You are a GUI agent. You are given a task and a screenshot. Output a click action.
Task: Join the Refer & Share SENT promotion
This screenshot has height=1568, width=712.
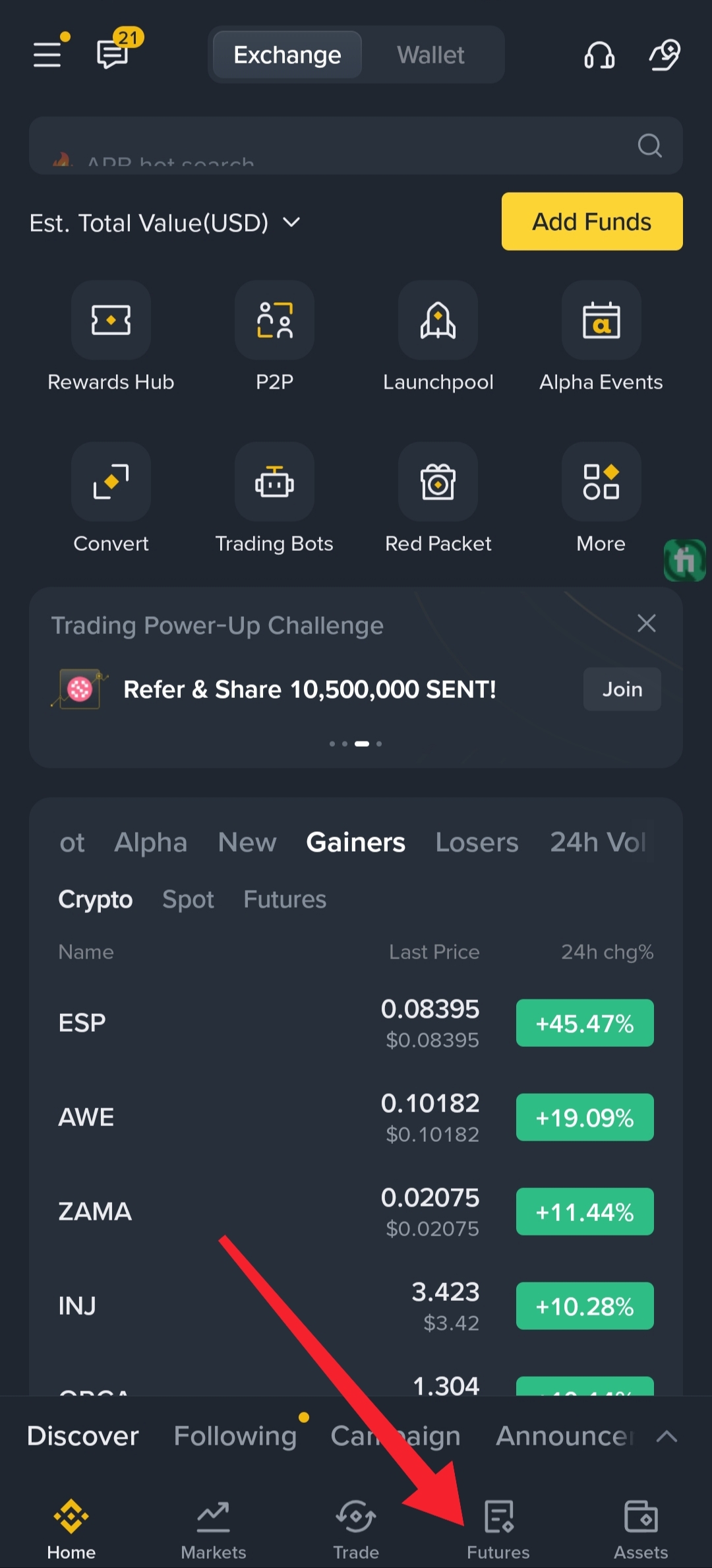point(622,689)
